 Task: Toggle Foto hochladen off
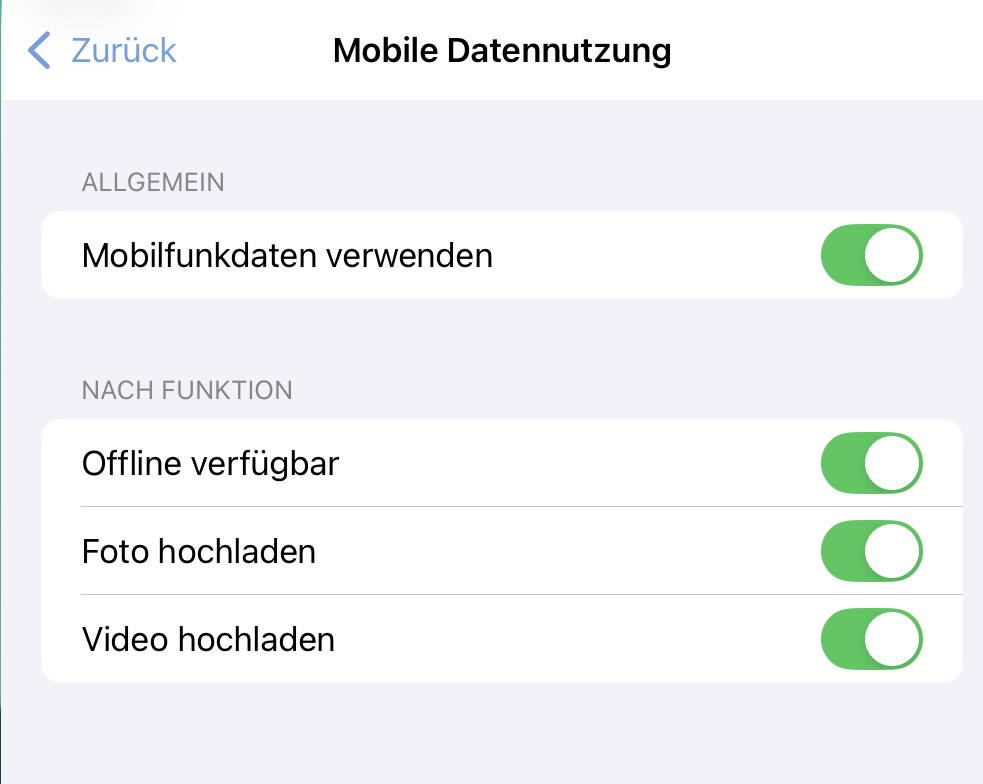click(x=871, y=551)
